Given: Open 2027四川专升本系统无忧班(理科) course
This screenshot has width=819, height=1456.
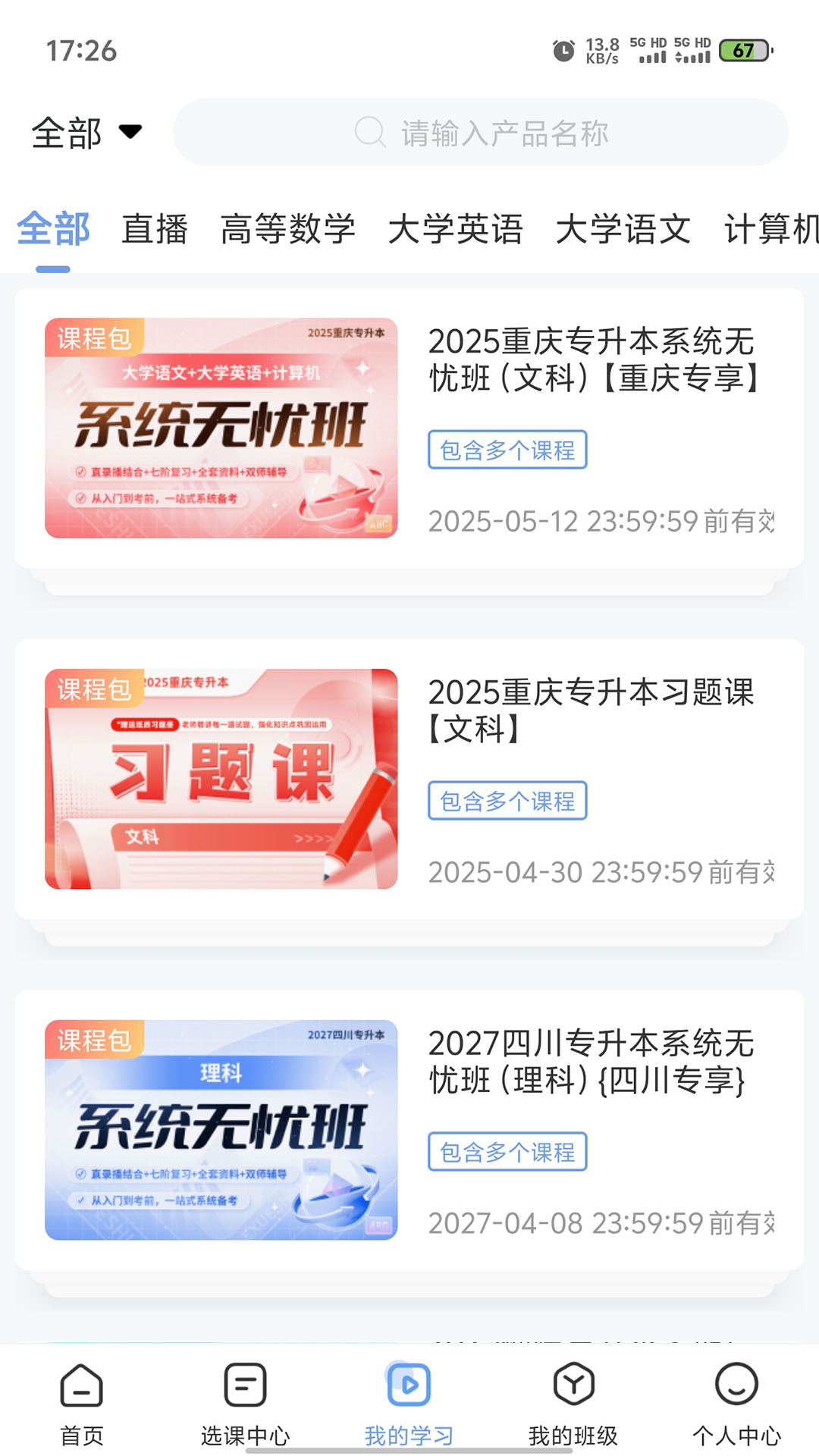Looking at the screenshot, I should tap(409, 1130).
